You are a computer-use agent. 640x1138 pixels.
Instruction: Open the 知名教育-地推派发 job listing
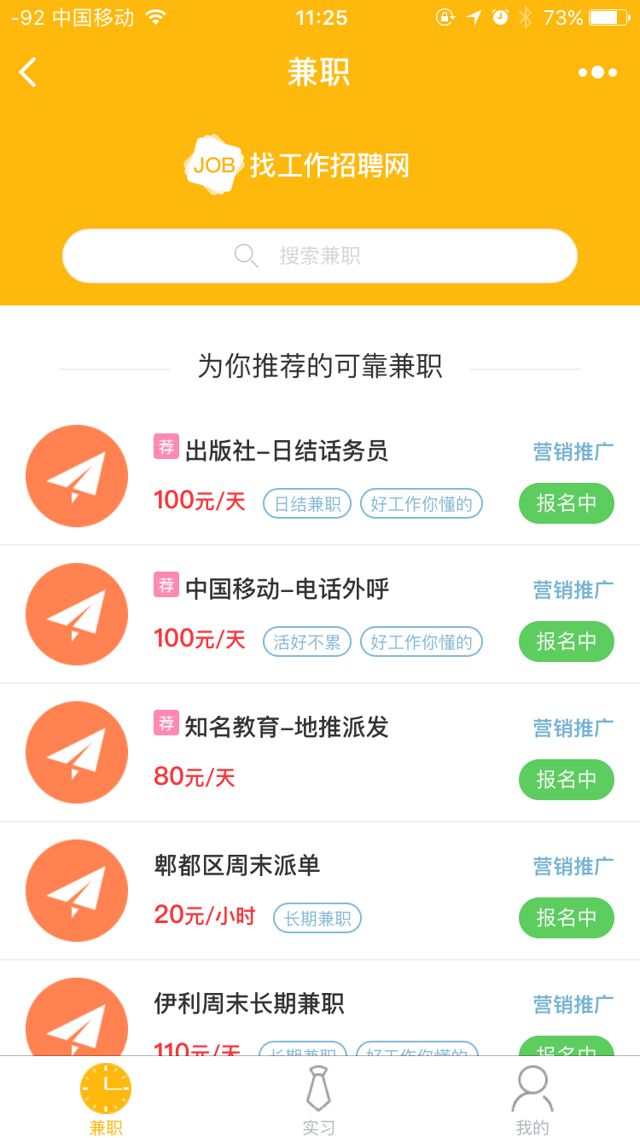click(x=286, y=727)
